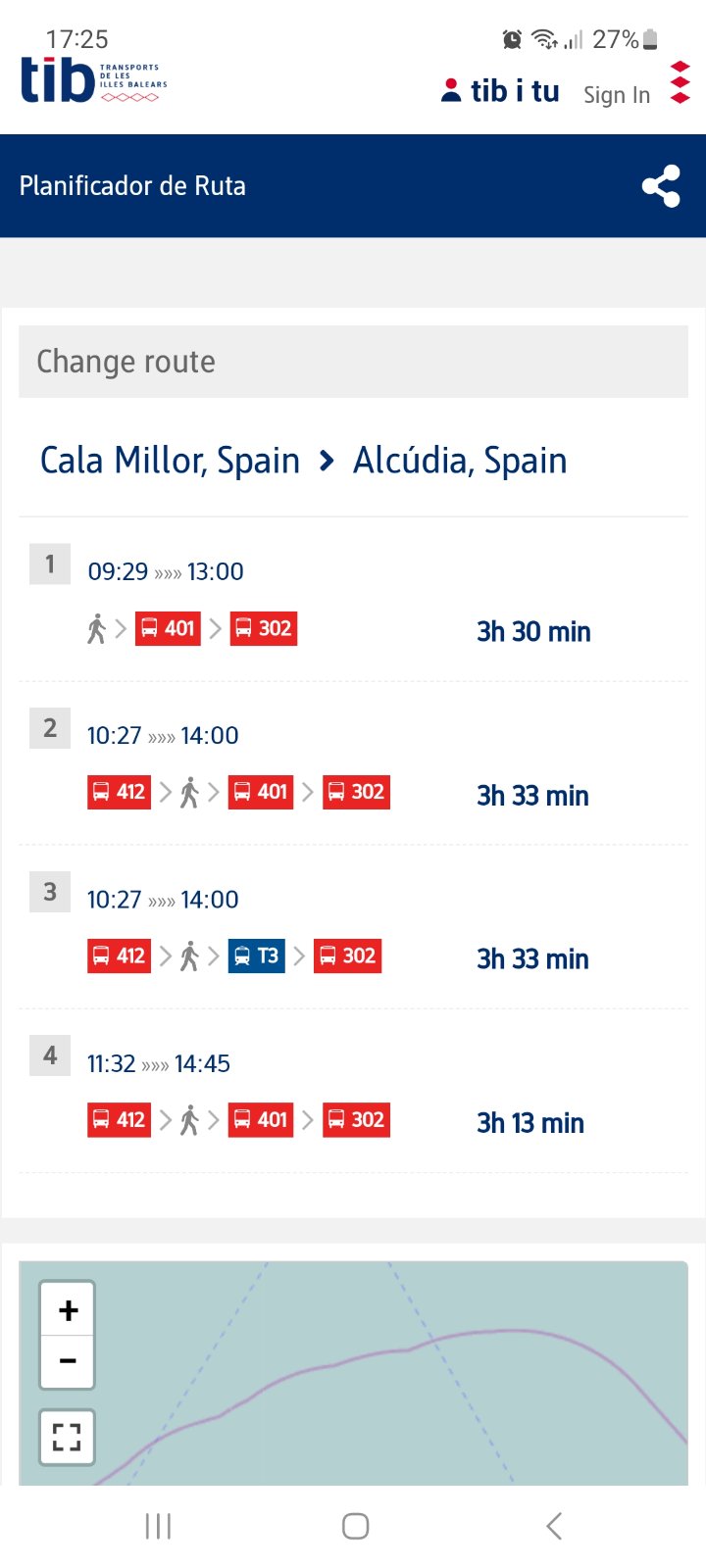This screenshot has height=1568, width=706.
Task: Go to the tib homepage logo
Action: pyautogui.click(x=93, y=80)
